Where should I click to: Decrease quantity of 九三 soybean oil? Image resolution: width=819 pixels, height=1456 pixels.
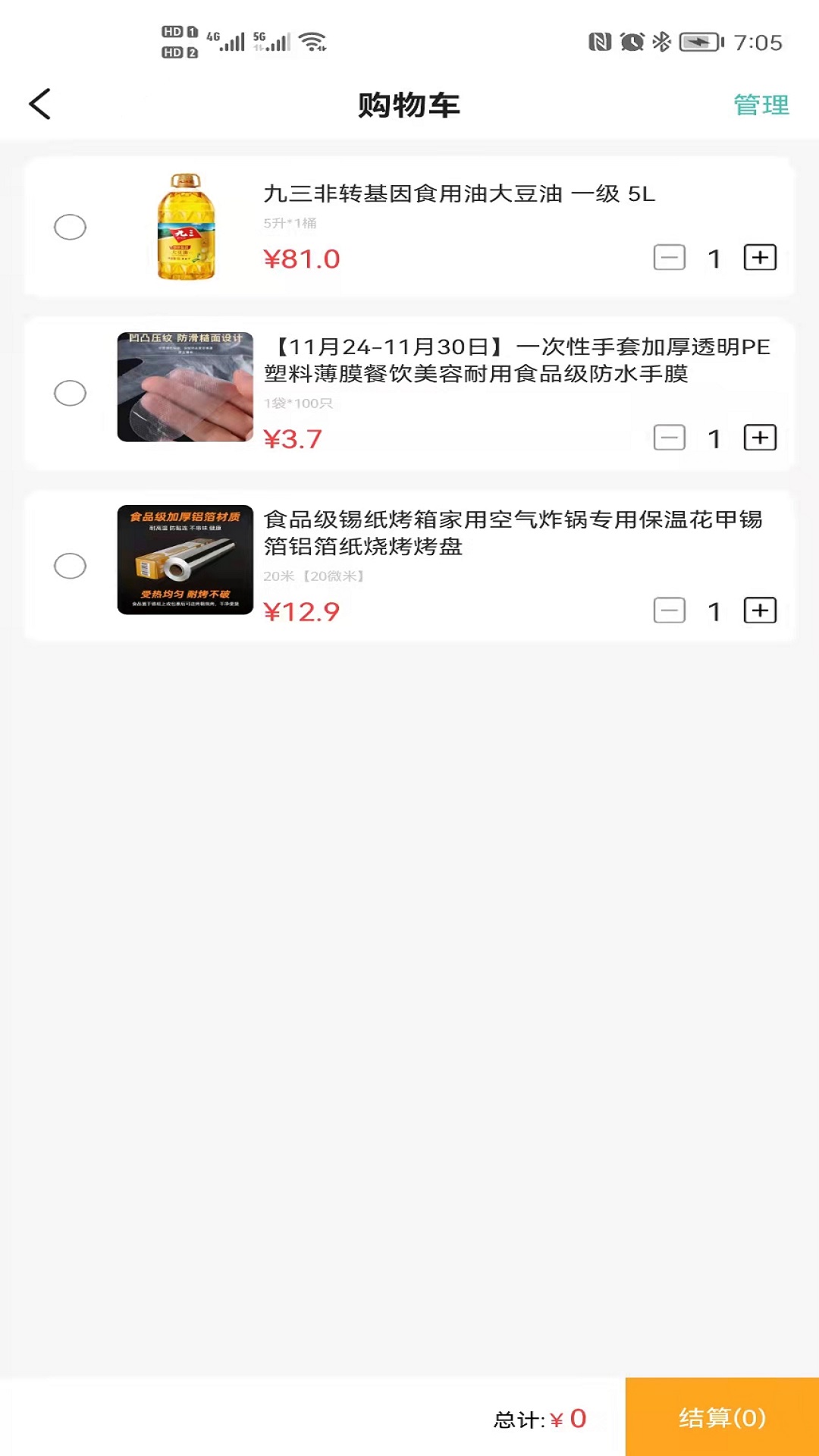pyautogui.click(x=669, y=258)
